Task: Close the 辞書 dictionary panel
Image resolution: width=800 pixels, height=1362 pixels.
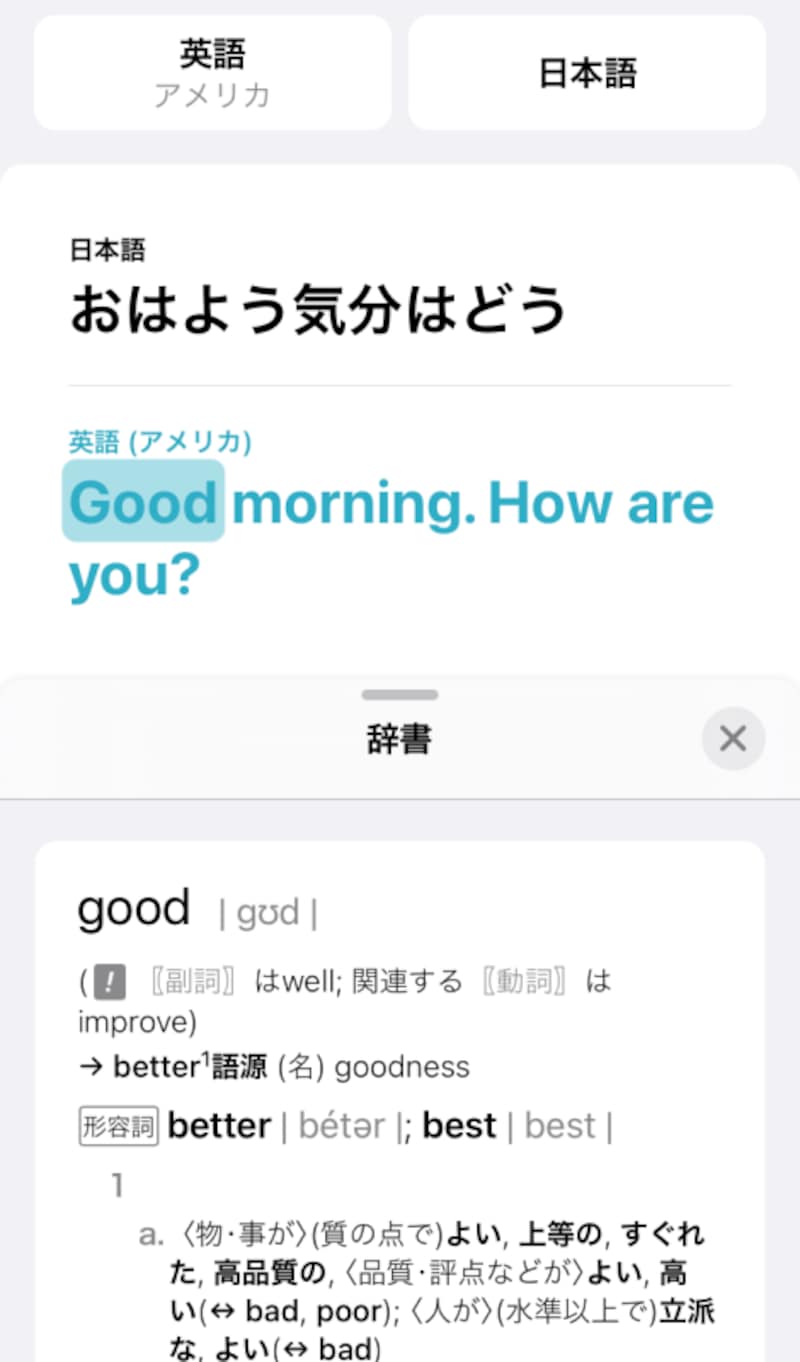Action: click(733, 739)
